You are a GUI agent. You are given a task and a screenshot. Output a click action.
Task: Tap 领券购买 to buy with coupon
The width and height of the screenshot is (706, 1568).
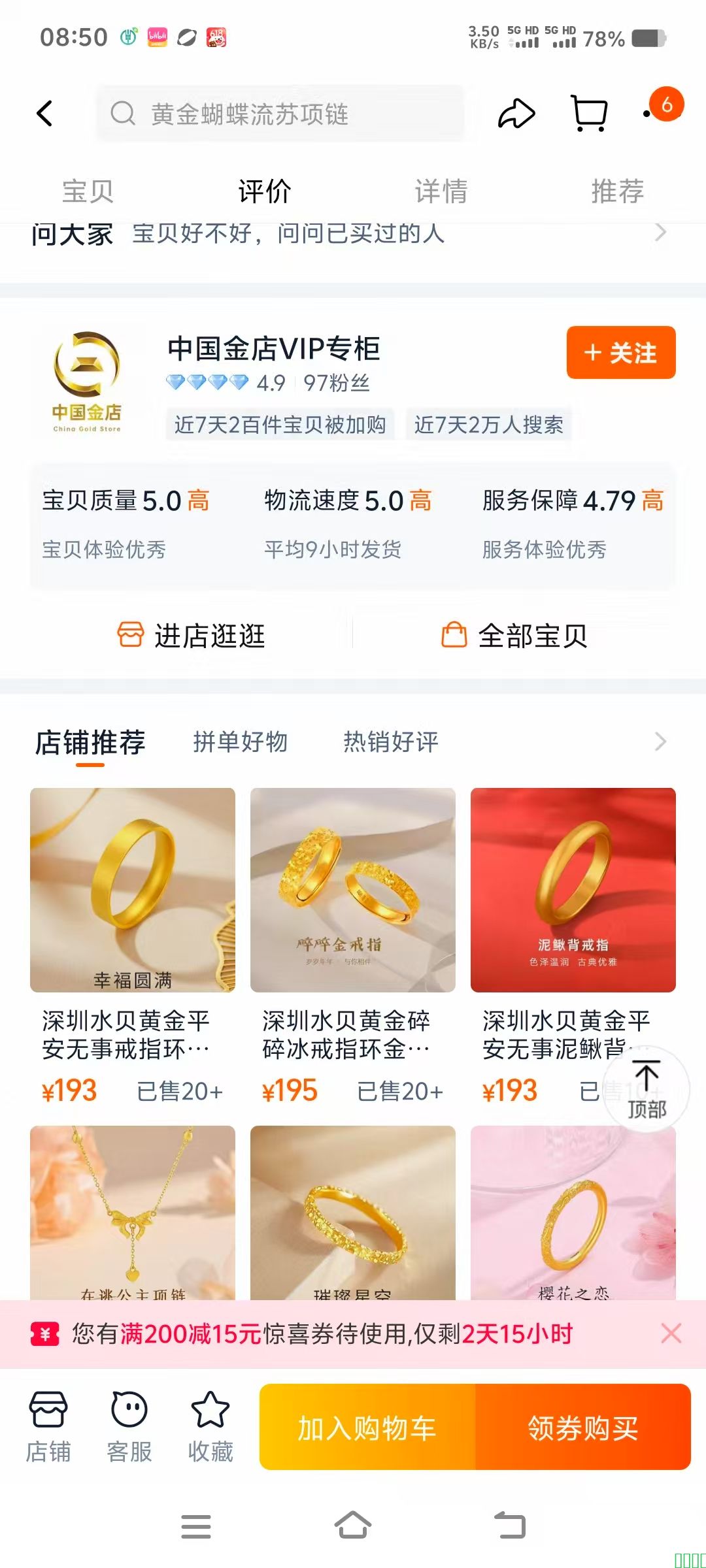(583, 1428)
